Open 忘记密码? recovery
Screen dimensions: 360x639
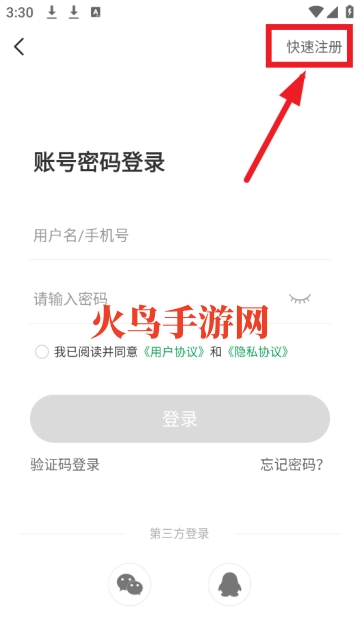(292, 465)
